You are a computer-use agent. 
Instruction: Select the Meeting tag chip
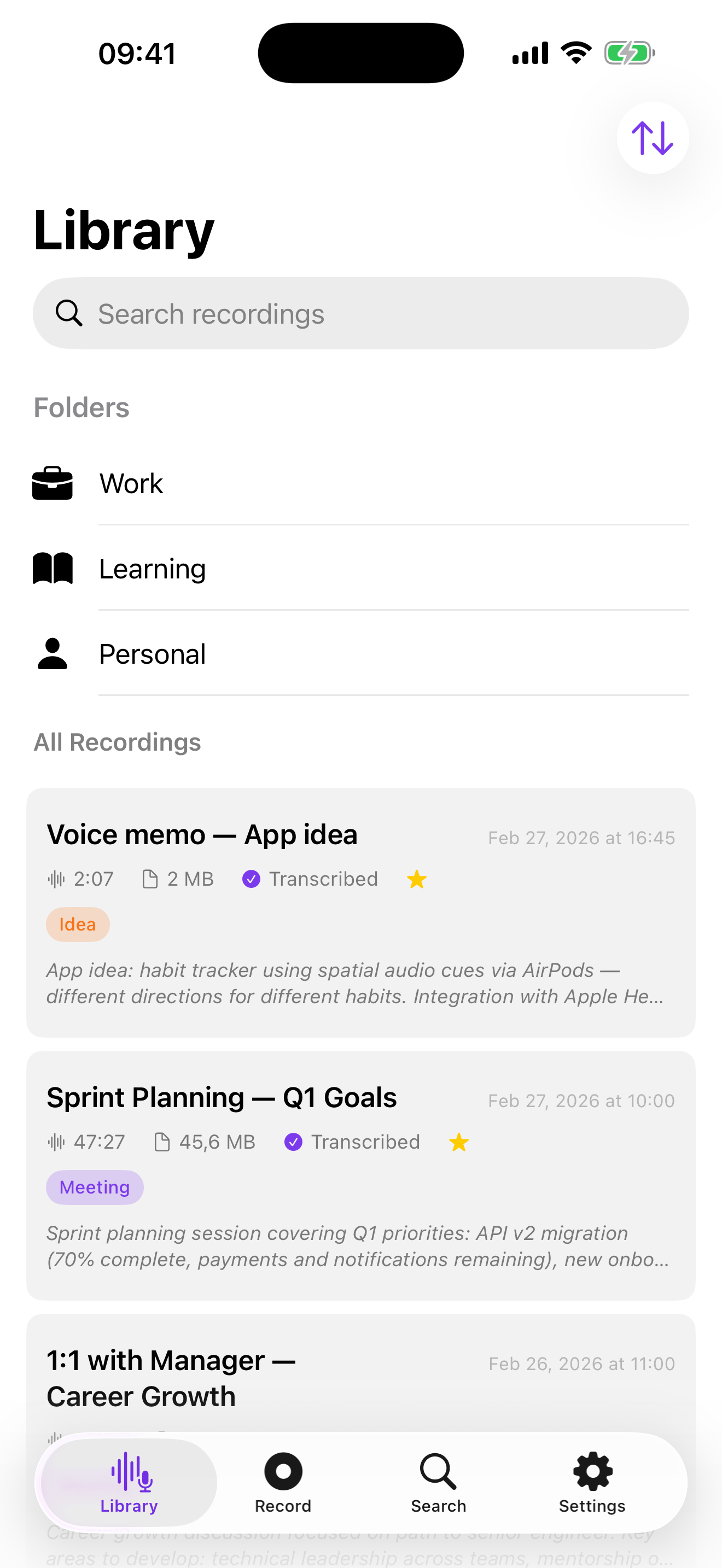[95, 1187]
